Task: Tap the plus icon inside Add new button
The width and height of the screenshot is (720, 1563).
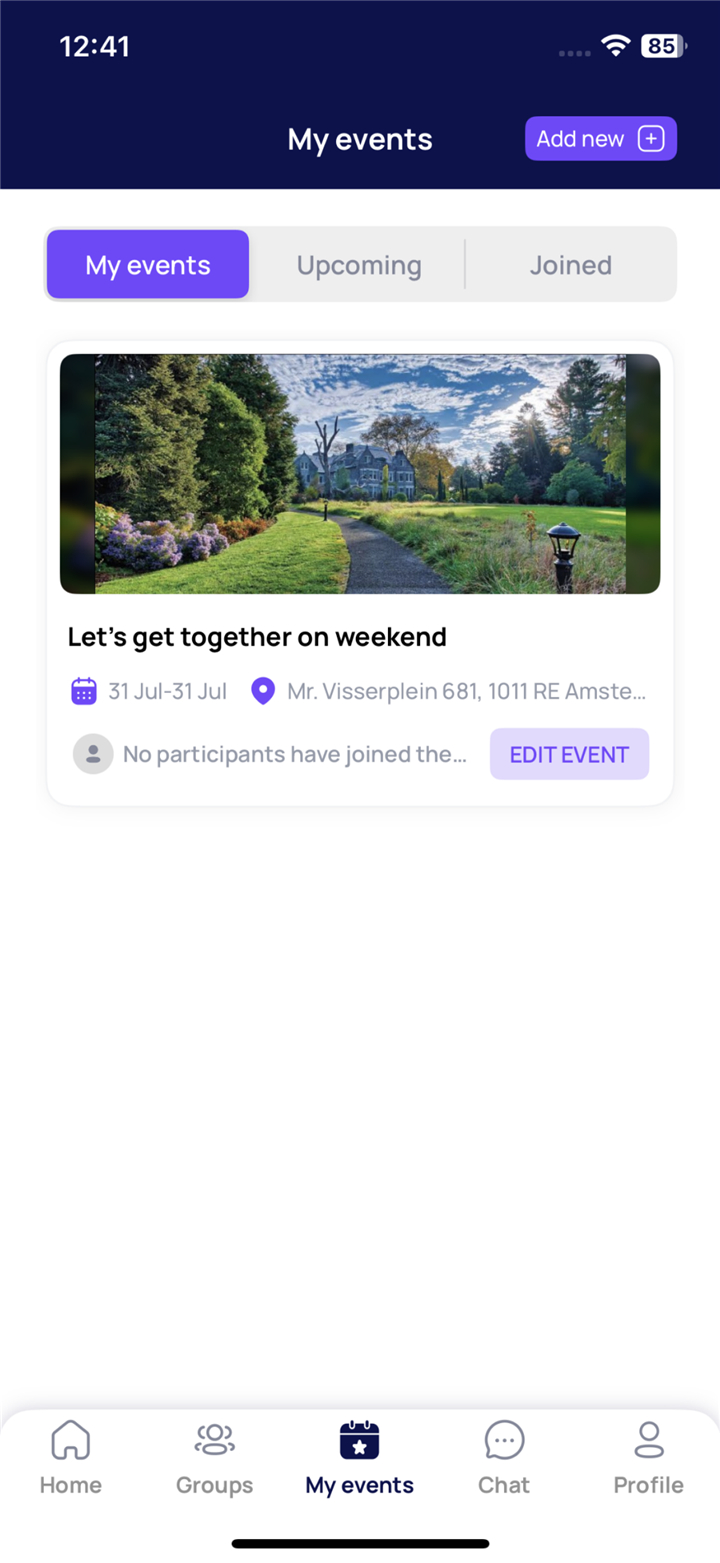Action: tap(651, 138)
